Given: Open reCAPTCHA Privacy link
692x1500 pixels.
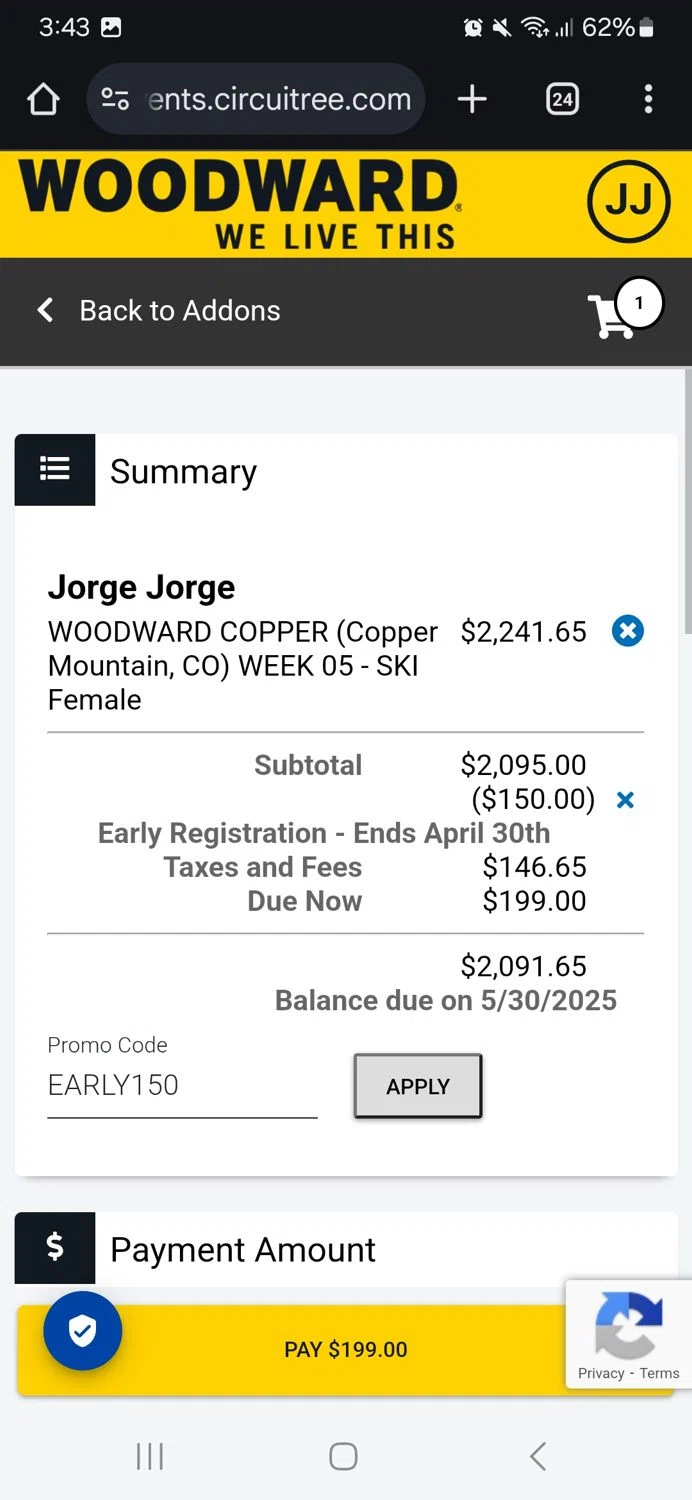Looking at the screenshot, I should 601,1373.
